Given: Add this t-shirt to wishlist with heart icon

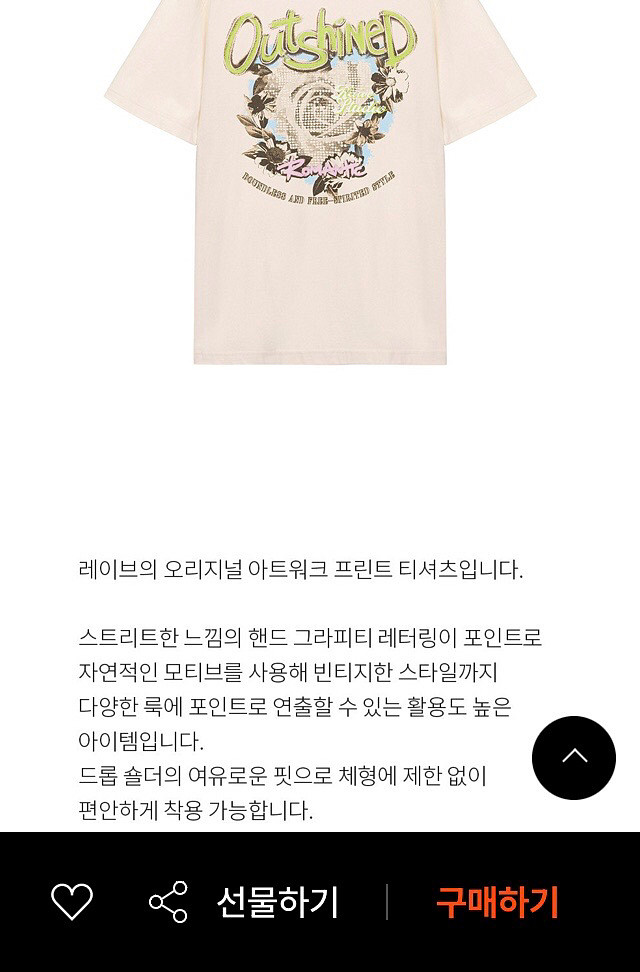Looking at the screenshot, I should [x=72, y=902].
